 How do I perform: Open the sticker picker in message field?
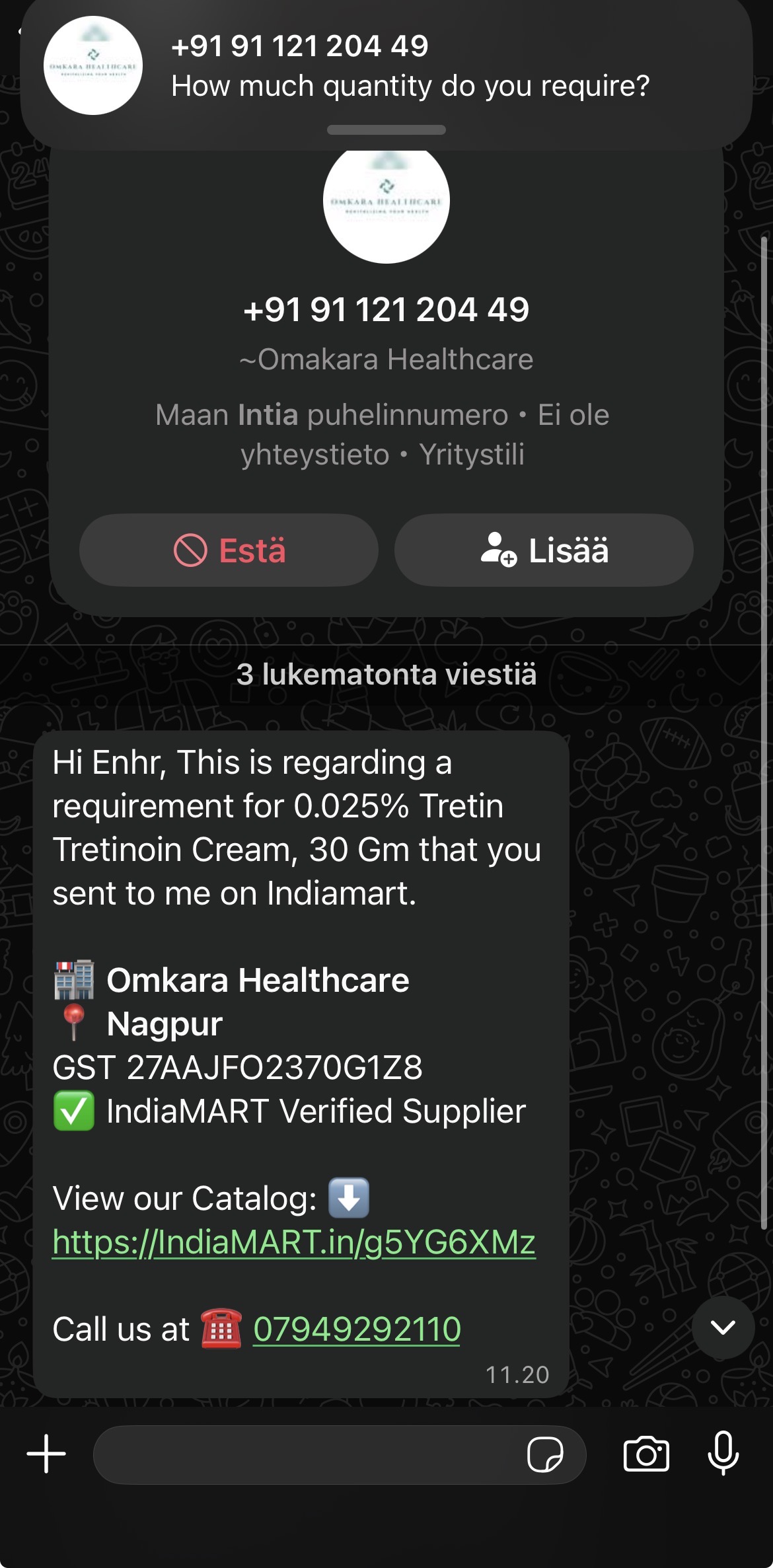tap(544, 1454)
